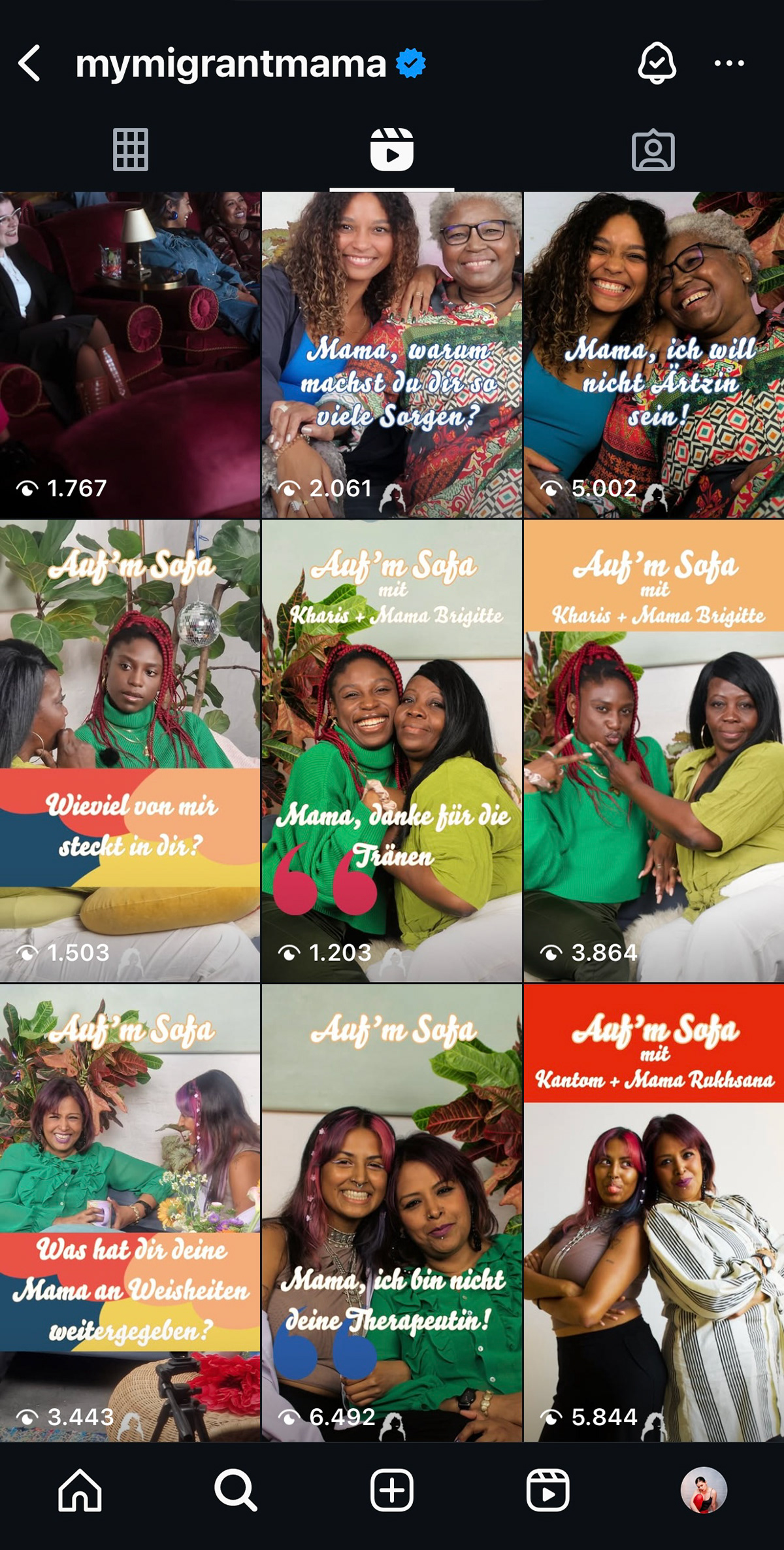The width and height of the screenshot is (784, 1550).
Task: Open the Kantom + Mama Rukhsana reel
Action: point(653,1213)
